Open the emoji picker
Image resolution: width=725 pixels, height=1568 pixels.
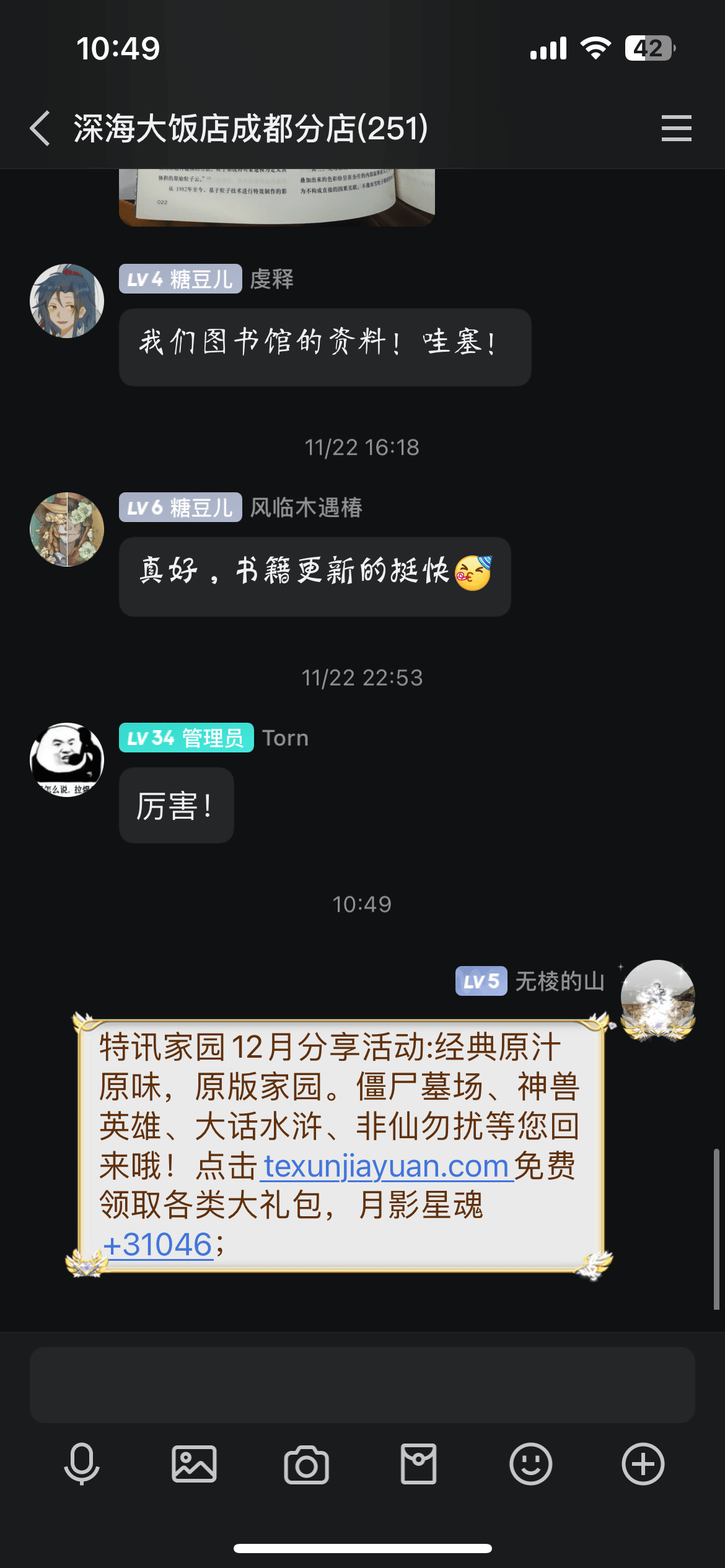tap(530, 1464)
